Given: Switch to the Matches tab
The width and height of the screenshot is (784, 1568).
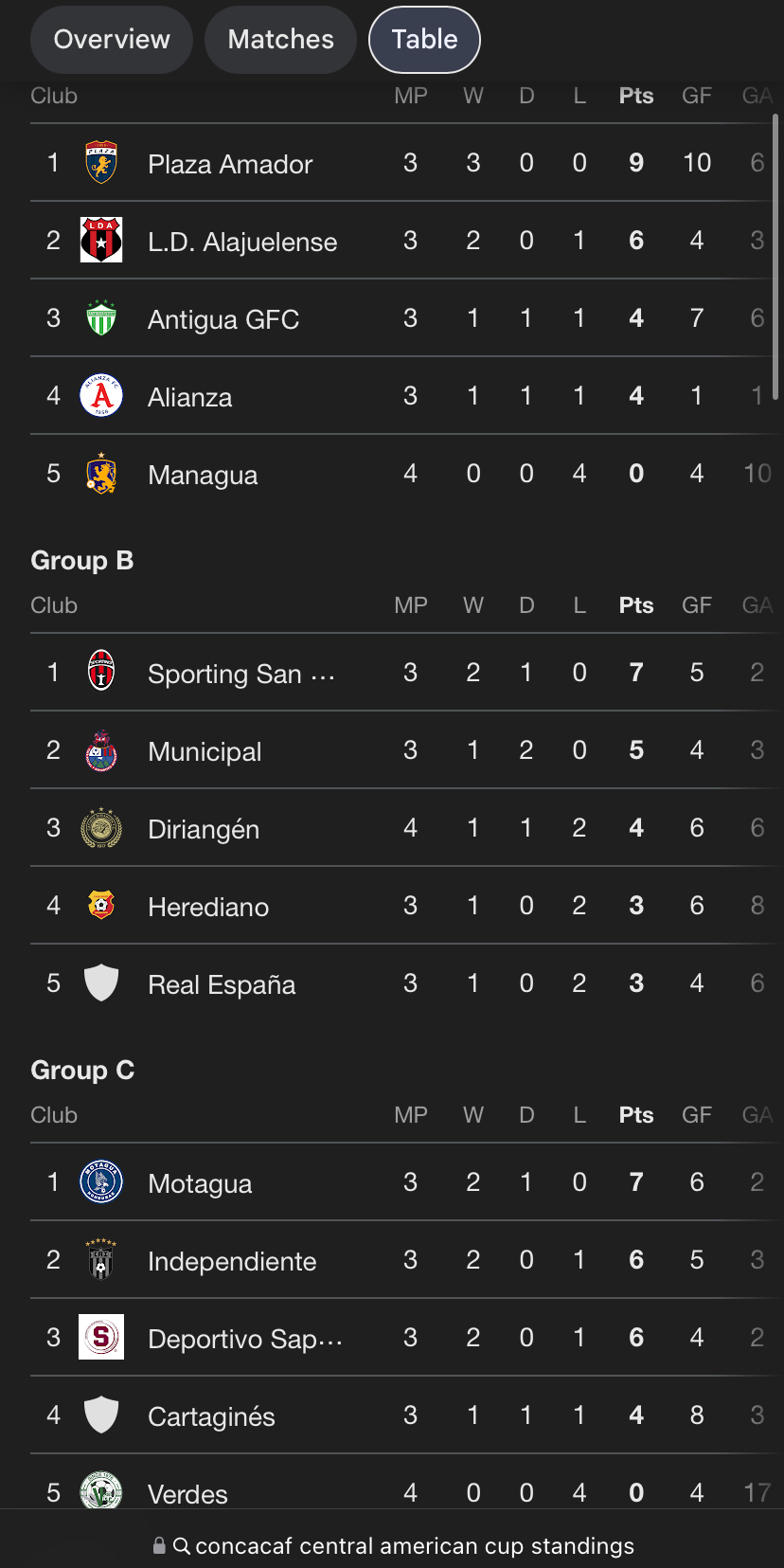Looking at the screenshot, I should click(280, 40).
